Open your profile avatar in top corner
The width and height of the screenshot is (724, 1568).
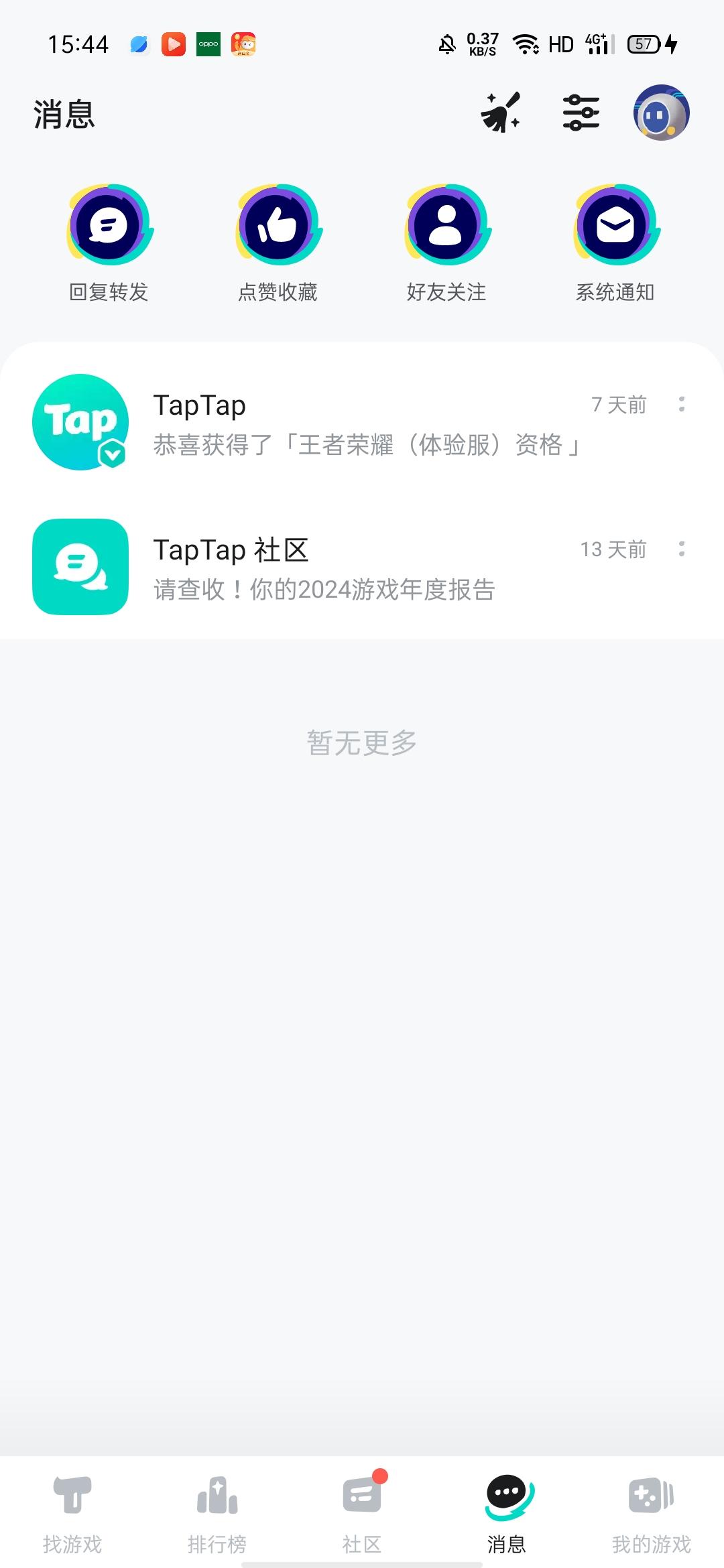(x=660, y=113)
